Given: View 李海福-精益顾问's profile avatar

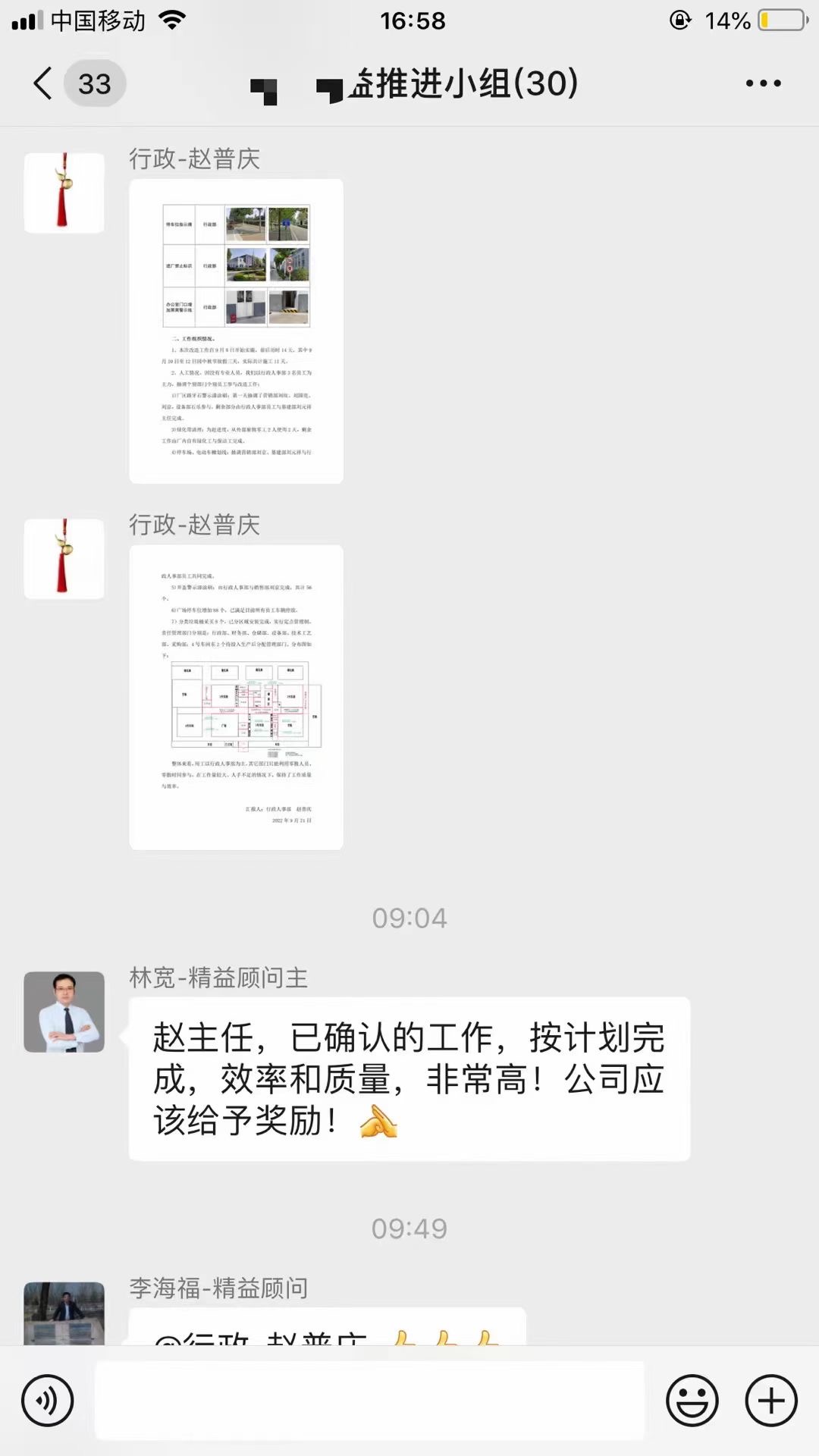Looking at the screenshot, I should click(64, 1313).
